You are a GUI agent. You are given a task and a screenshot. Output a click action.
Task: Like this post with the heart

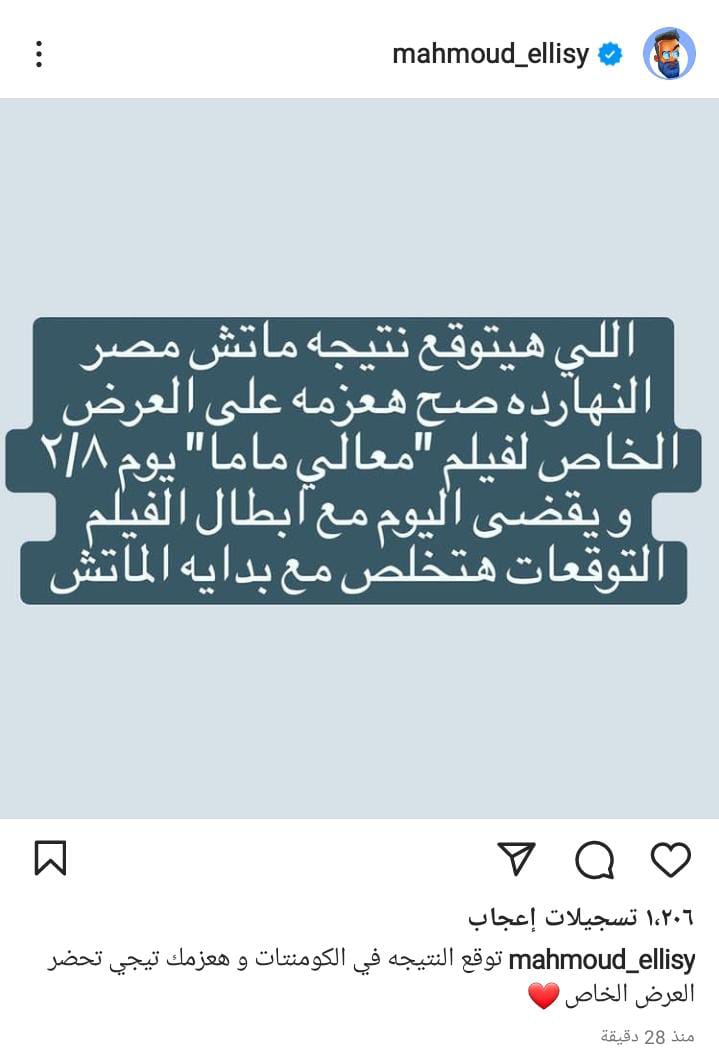pos(670,859)
